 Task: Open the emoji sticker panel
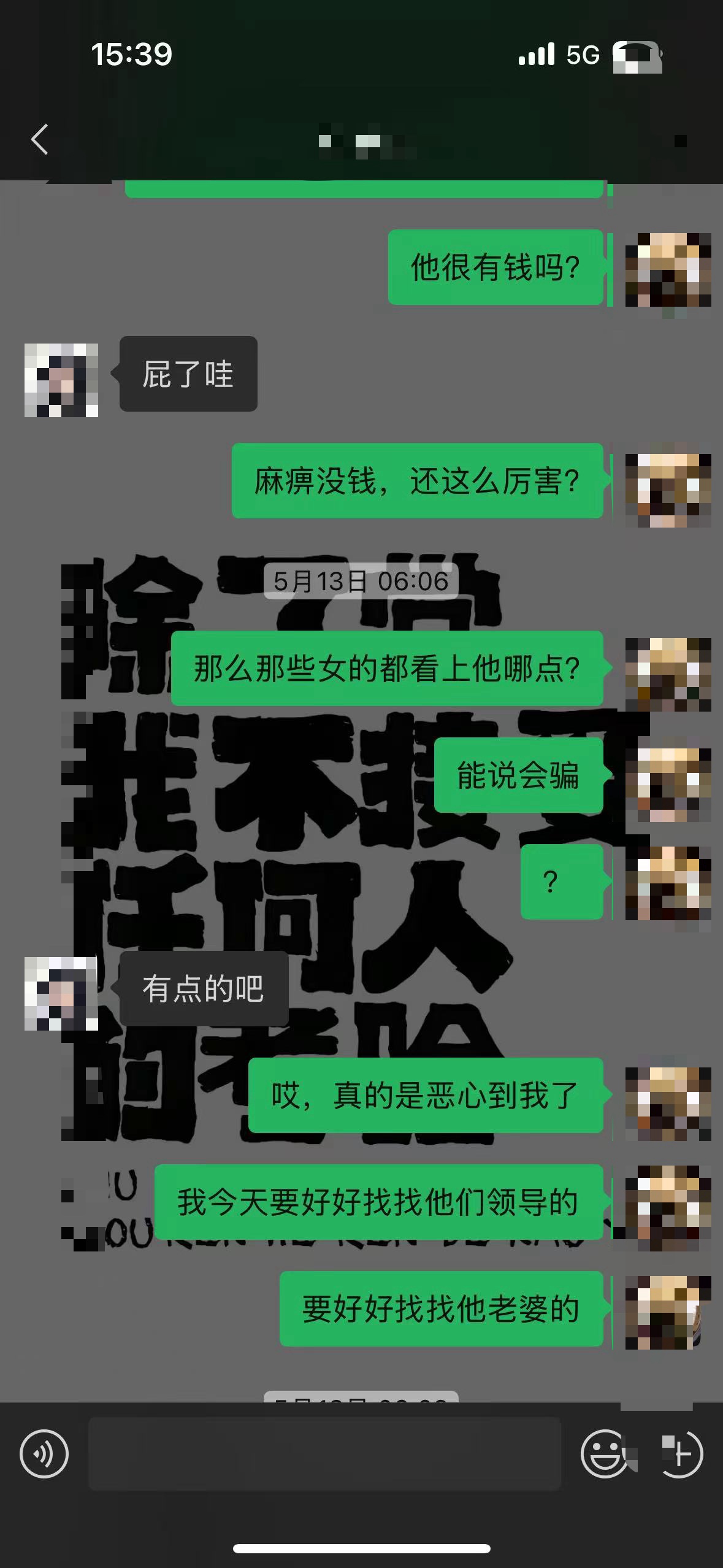[605, 1453]
